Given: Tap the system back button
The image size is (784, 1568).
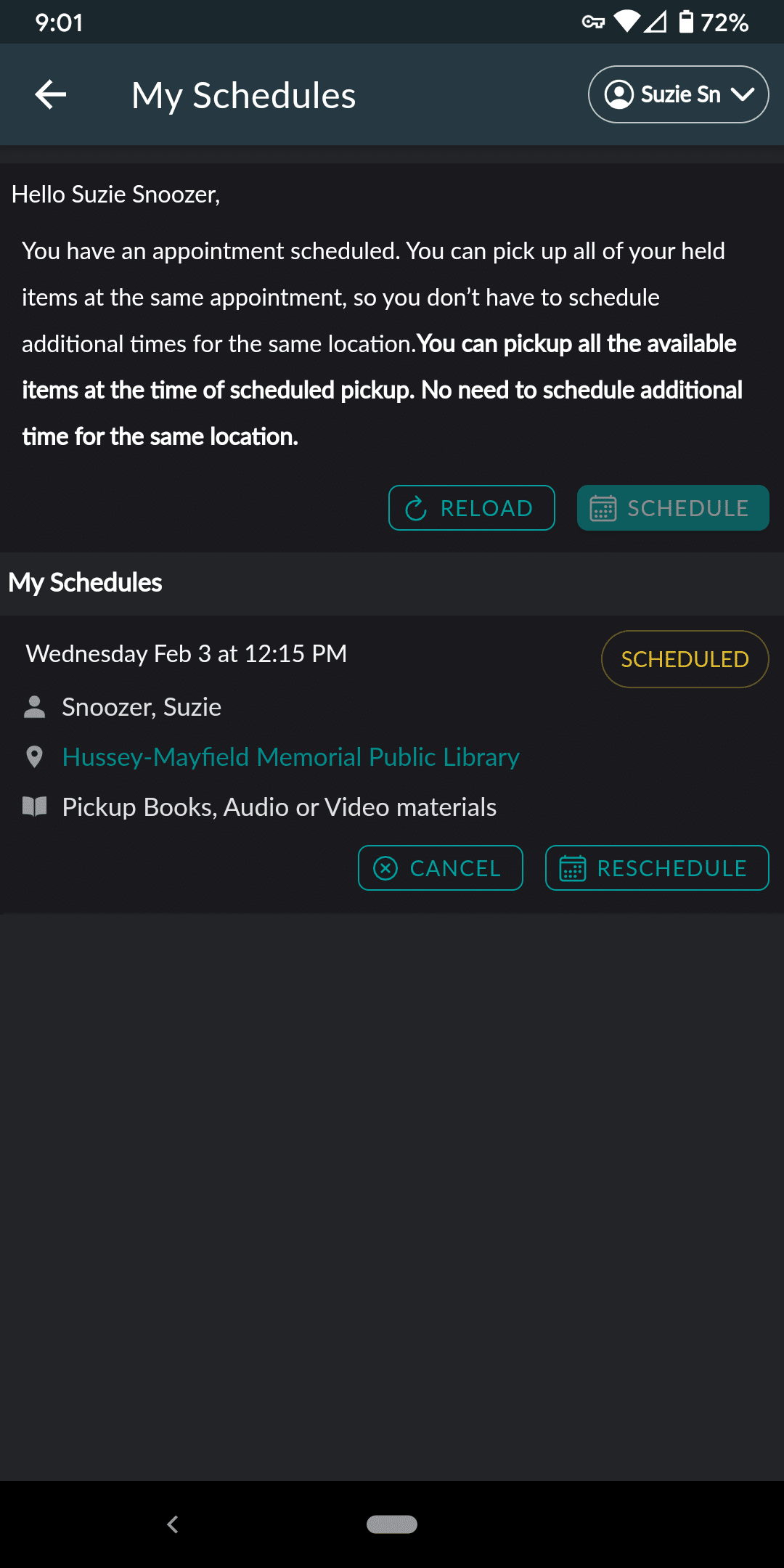Looking at the screenshot, I should pos(173,1524).
